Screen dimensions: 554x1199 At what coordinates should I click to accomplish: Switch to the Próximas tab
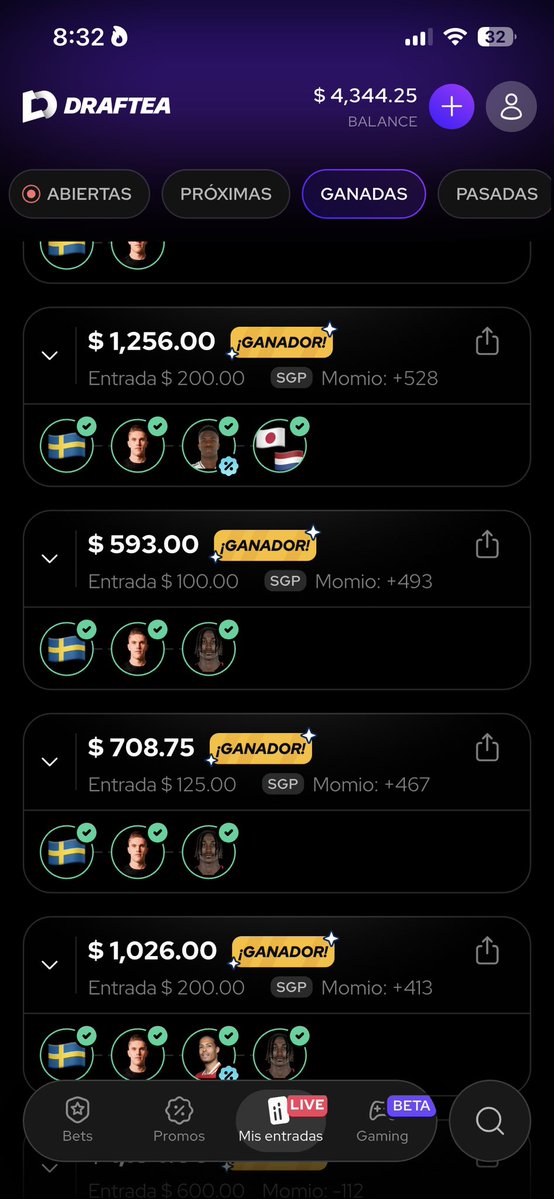226,194
